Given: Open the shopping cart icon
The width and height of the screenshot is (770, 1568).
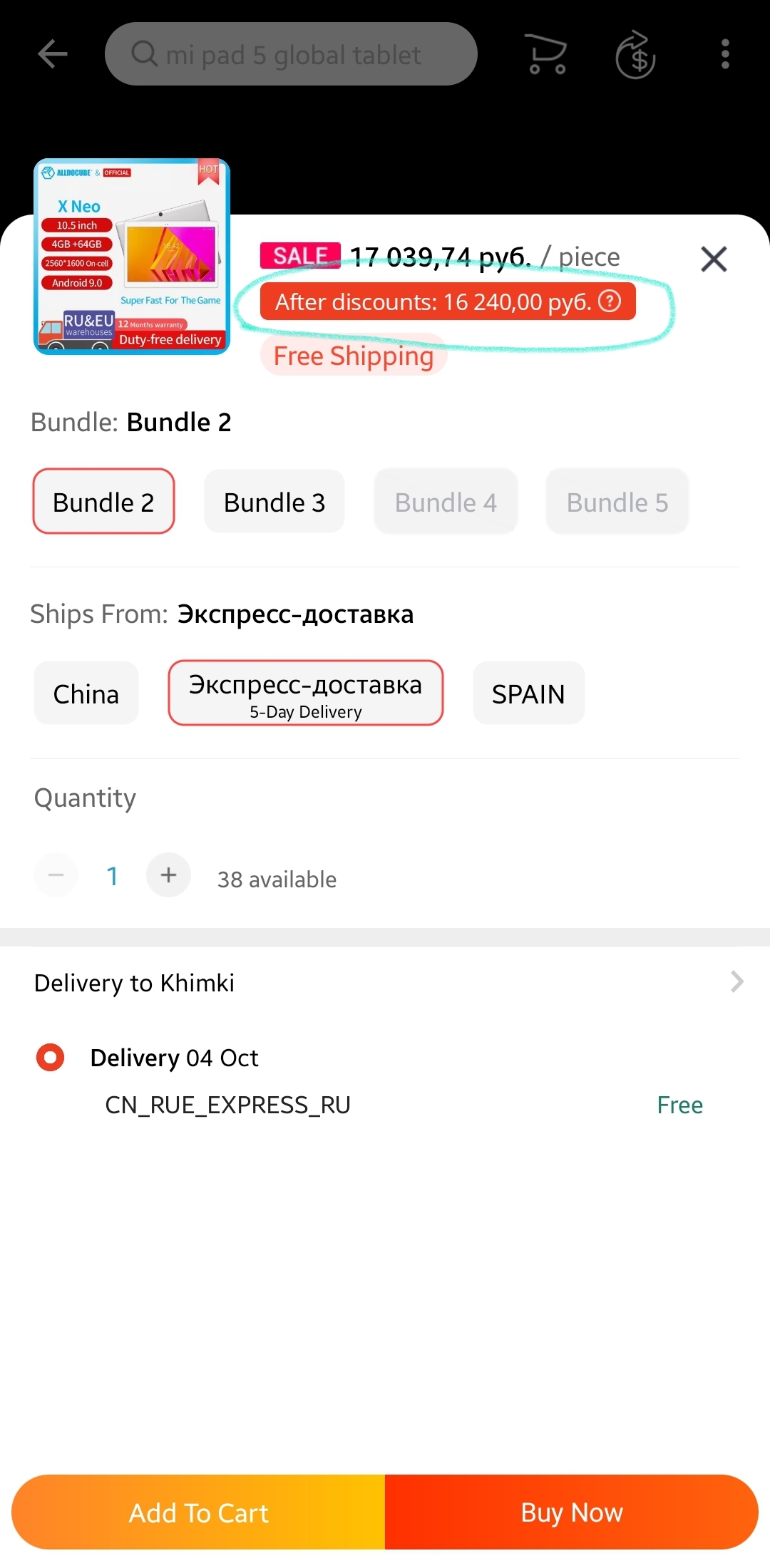Looking at the screenshot, I should [546, 54].
